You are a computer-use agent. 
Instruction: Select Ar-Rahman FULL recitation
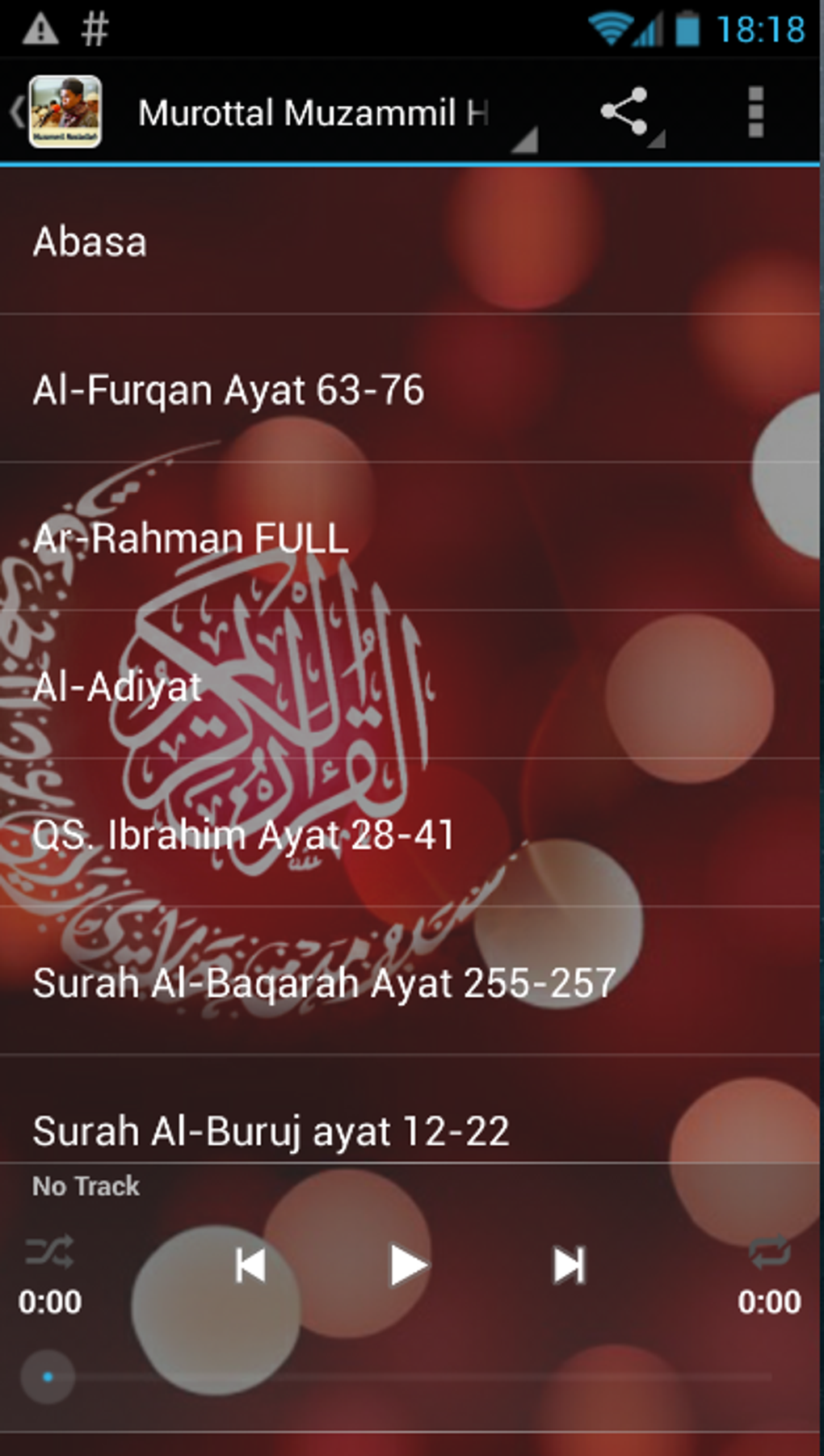[x=410, y=538]
